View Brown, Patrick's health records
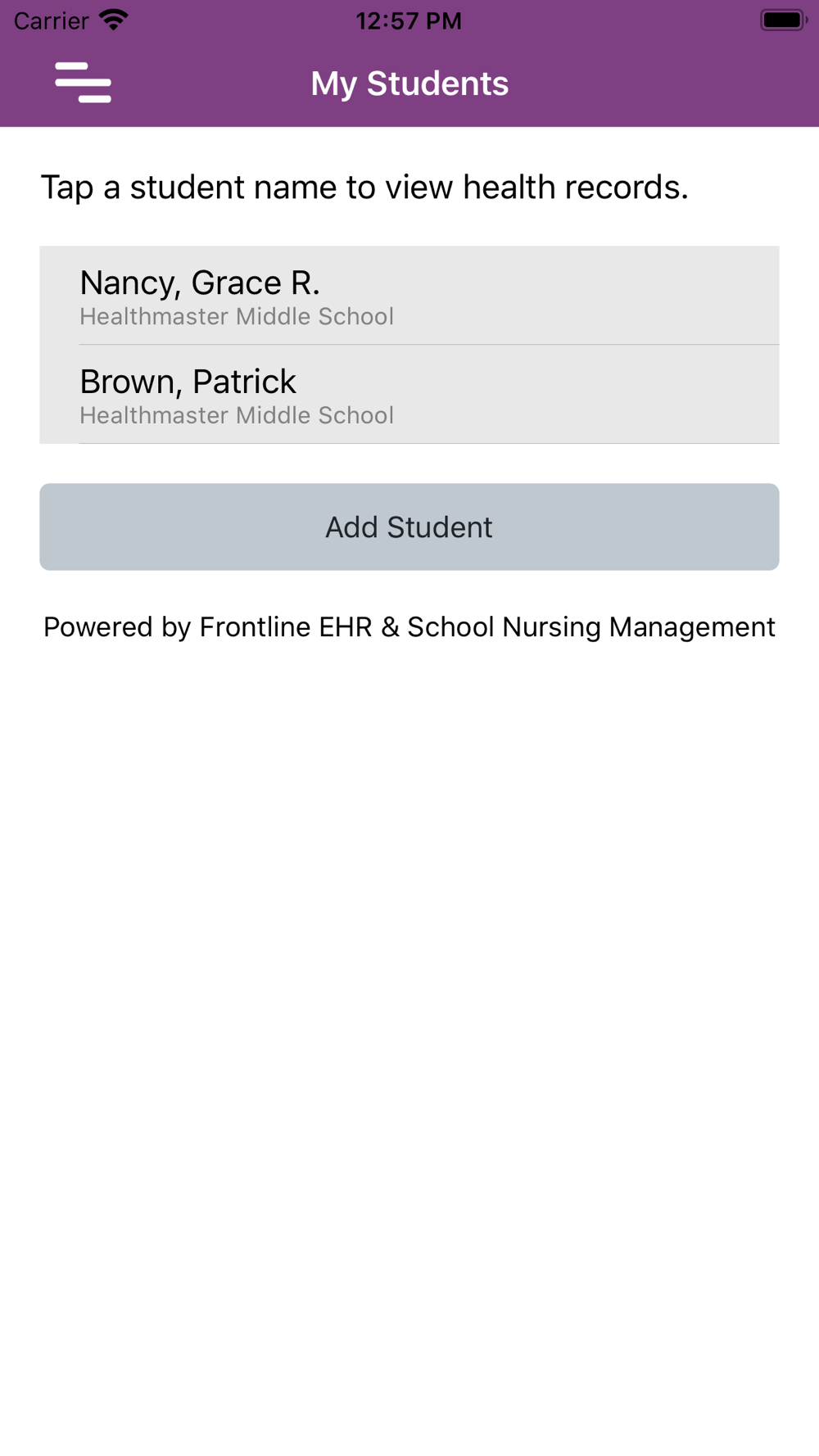The image size is (819, 1456). [x=409, y=395]
